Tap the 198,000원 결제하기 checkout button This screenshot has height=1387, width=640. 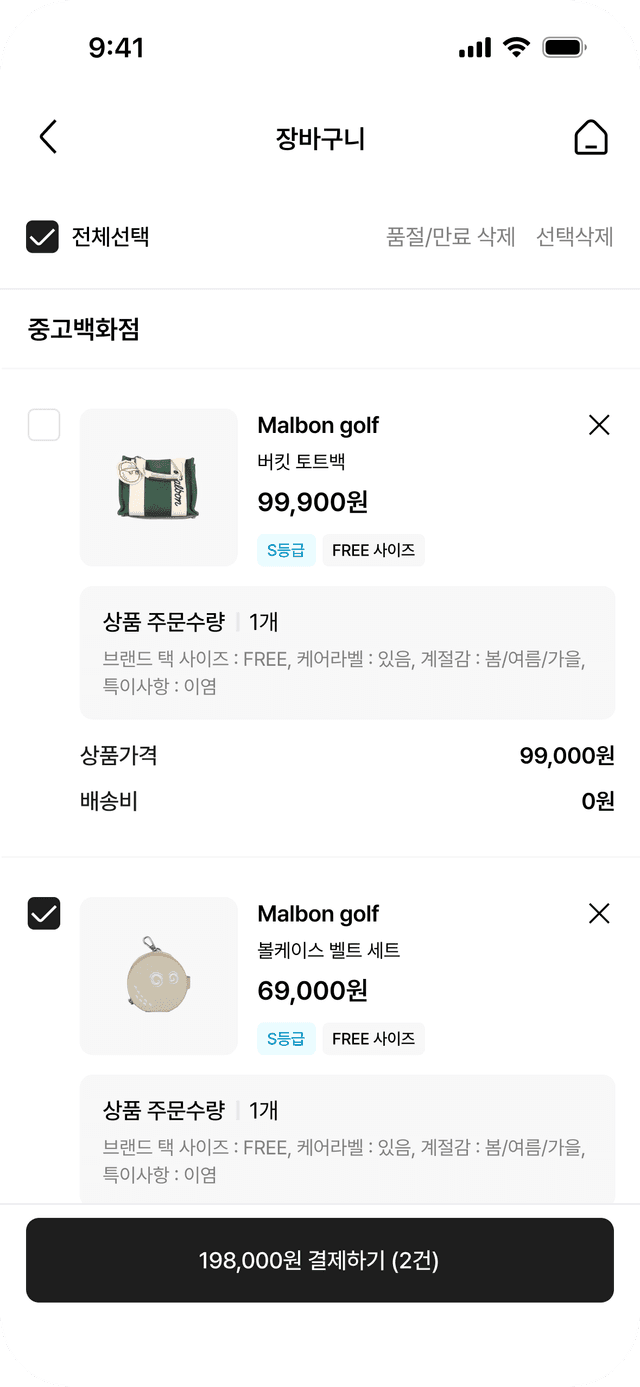coord(320,1260)
